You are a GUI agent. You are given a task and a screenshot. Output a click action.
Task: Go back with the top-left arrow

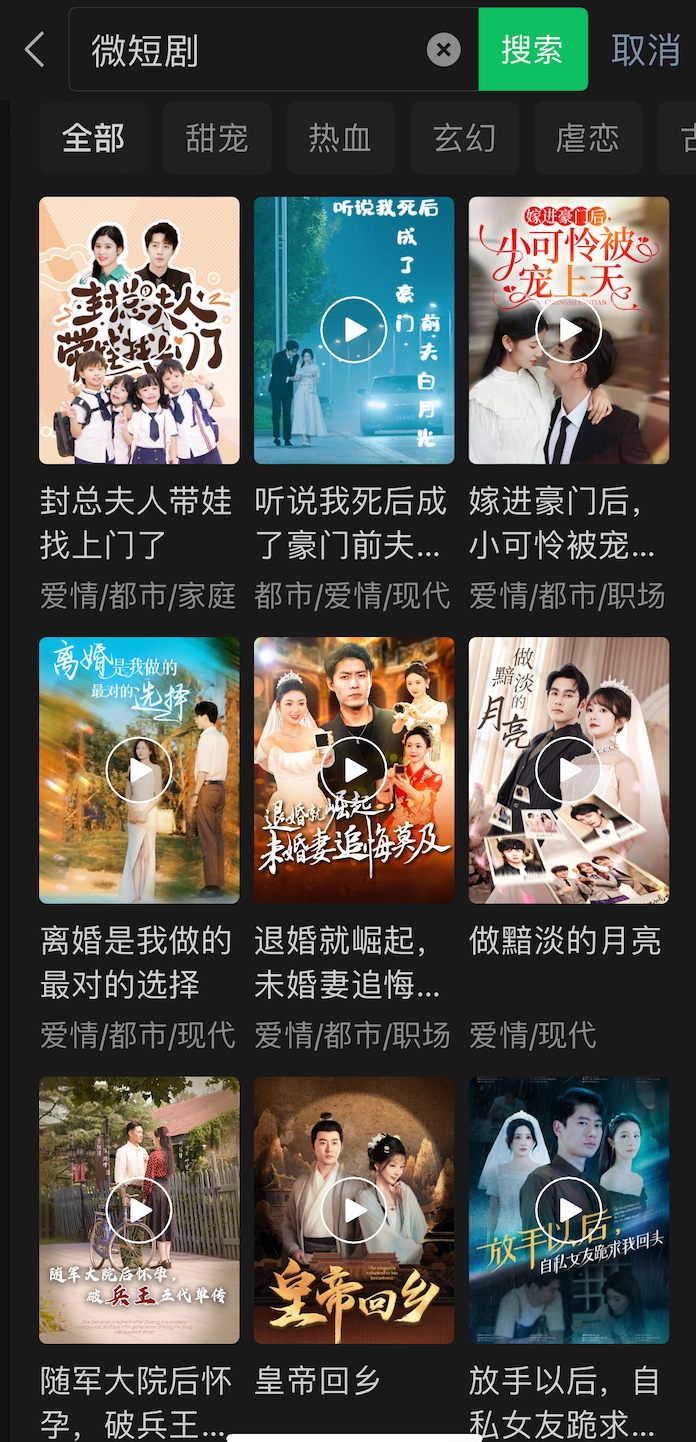[x=35, y=49]
